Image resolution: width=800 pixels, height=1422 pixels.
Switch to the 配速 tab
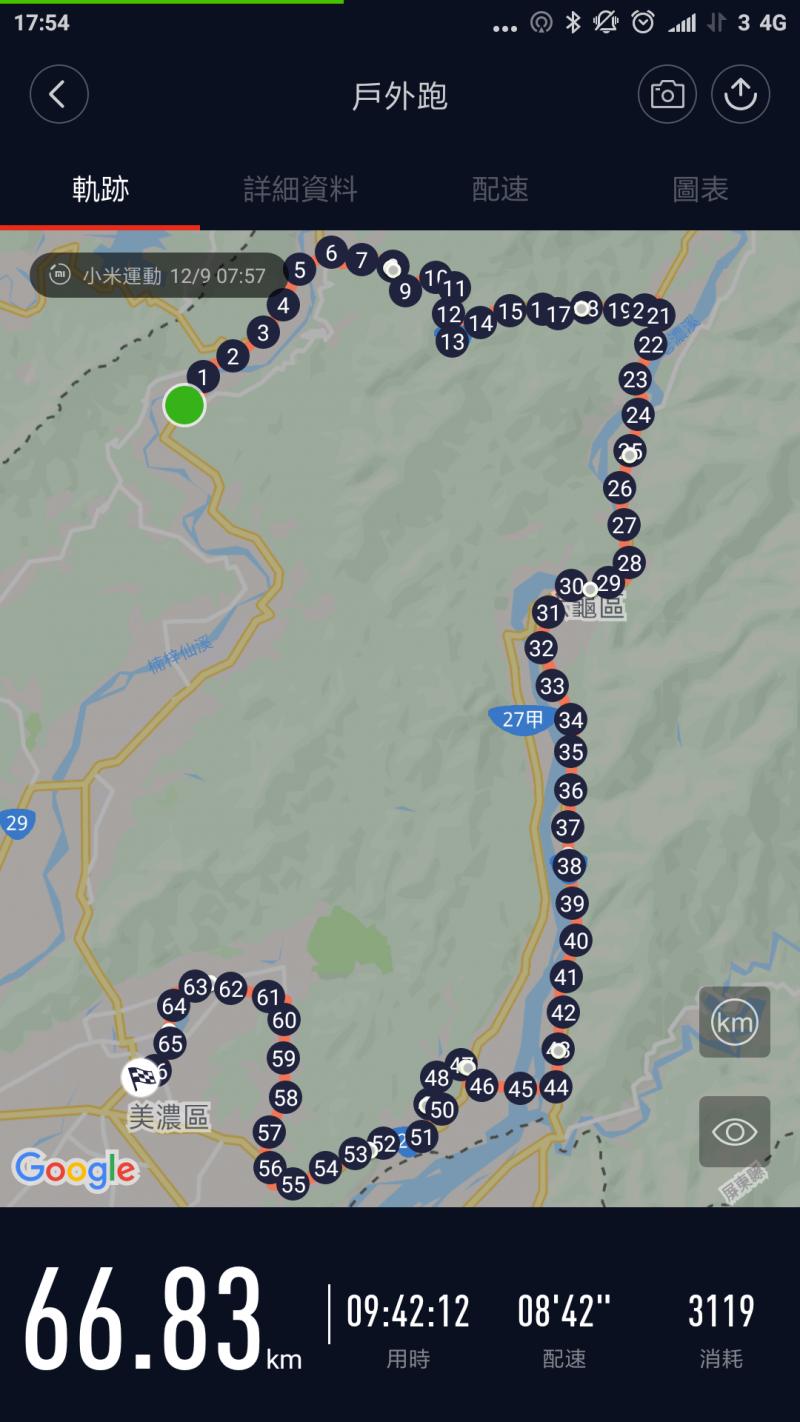point(500,189)
